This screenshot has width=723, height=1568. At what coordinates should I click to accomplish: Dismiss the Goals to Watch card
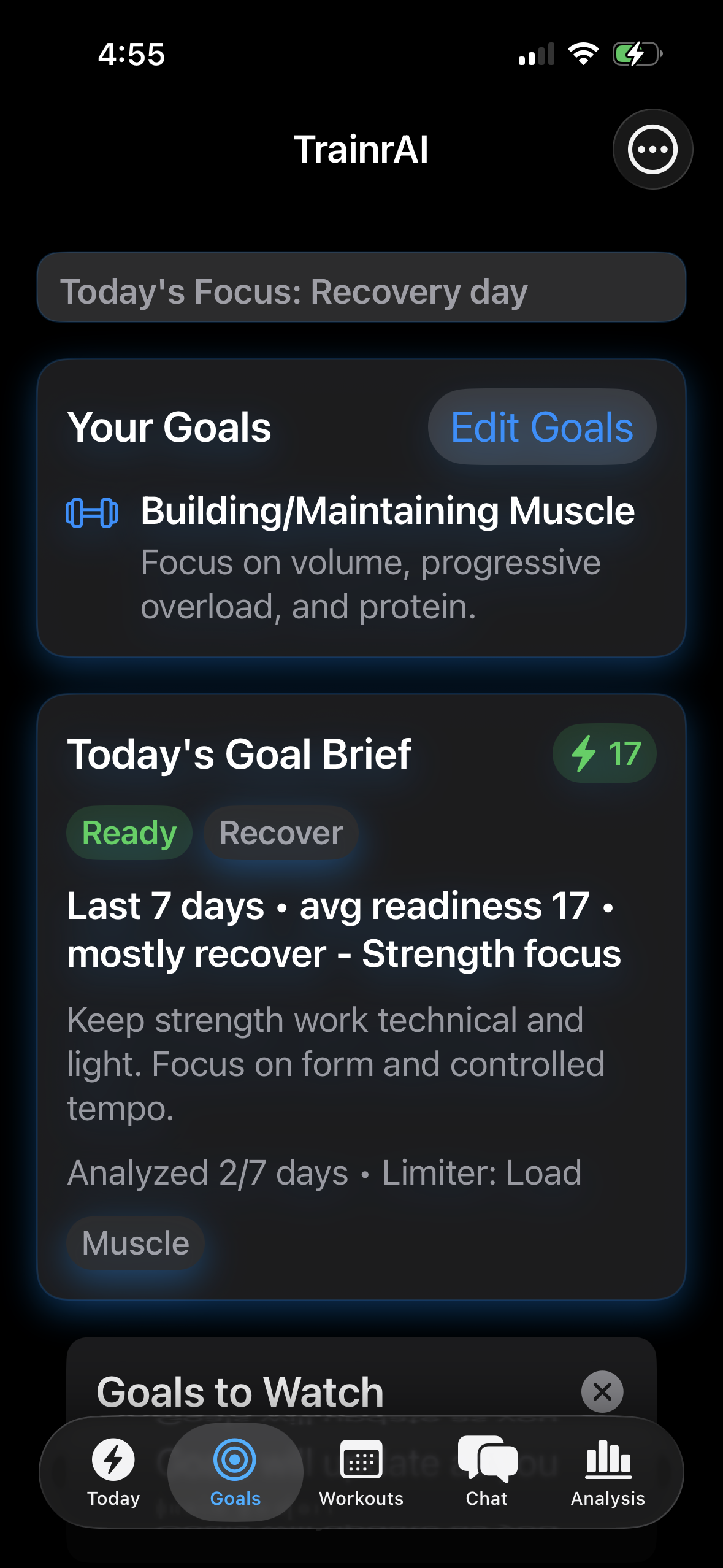[x=602, y=1391]
